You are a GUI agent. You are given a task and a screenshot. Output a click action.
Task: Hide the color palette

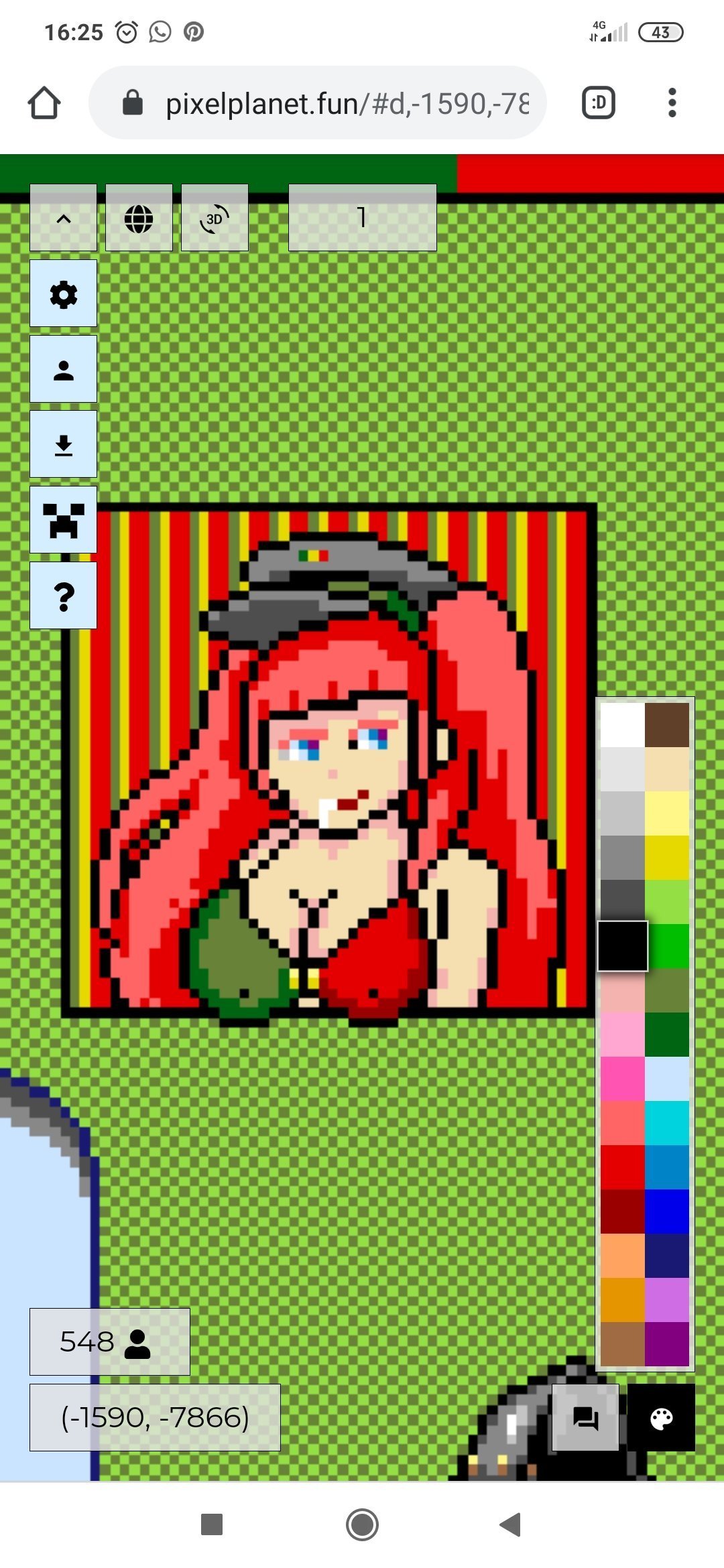(x=661, y=1419)
